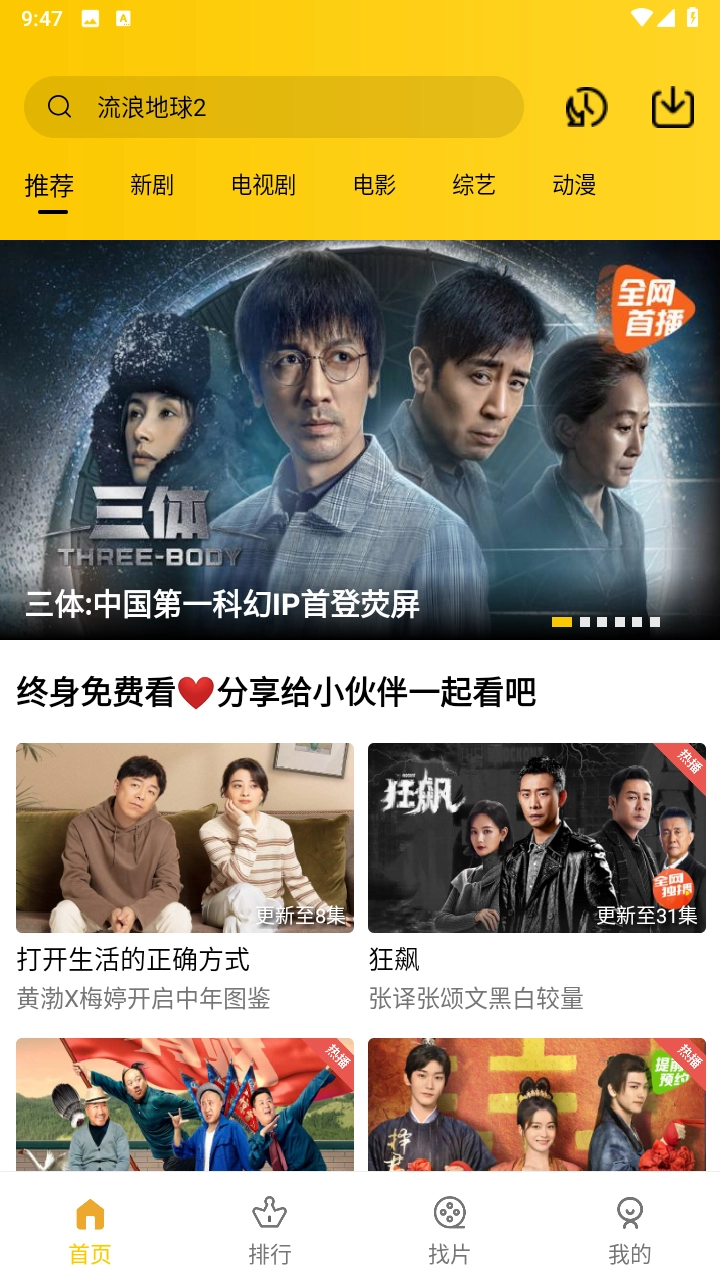
Task: Switch to the 电视剧 tab
Action: pos(263,185)
